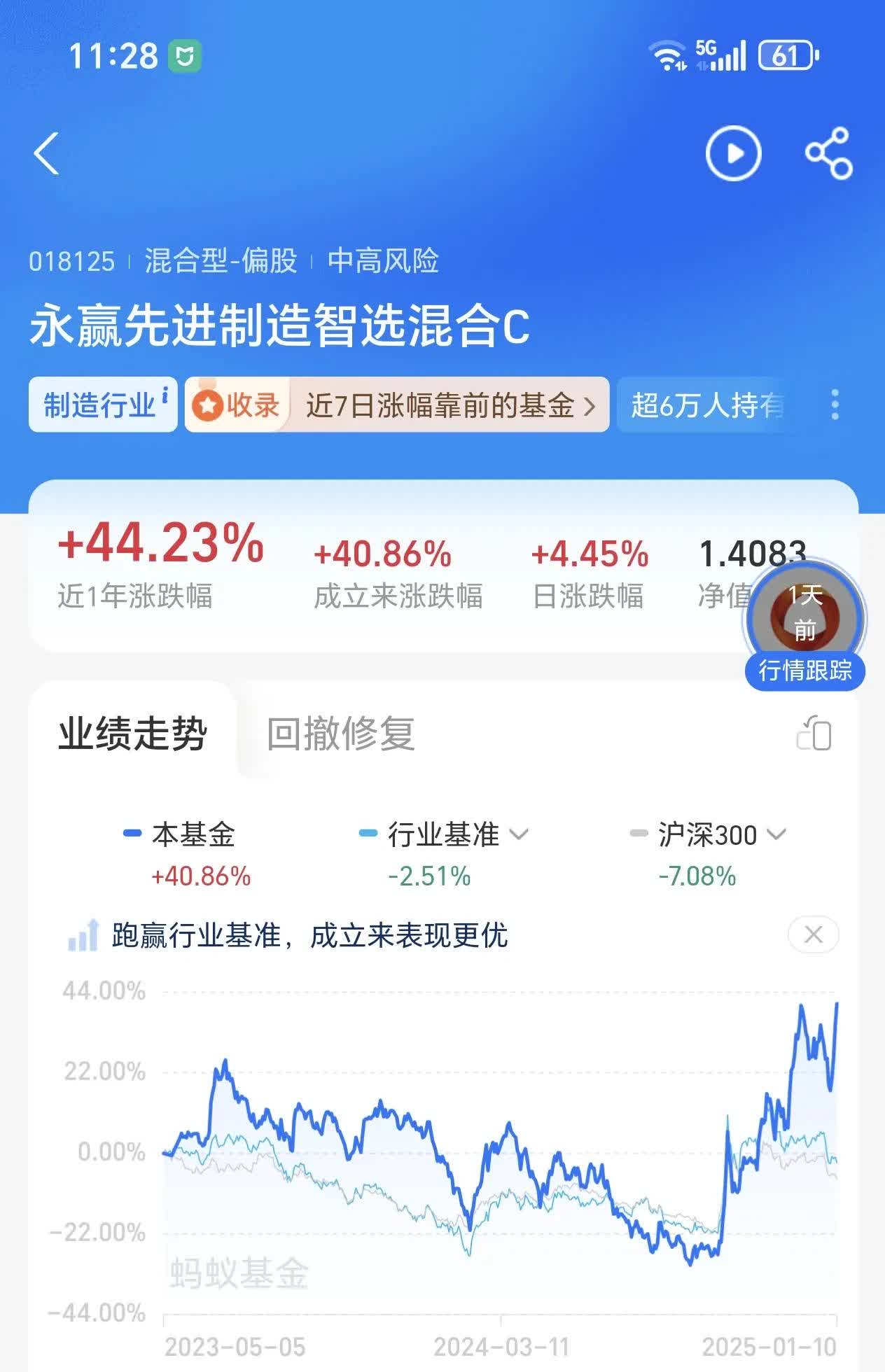
Task: Click the 收录 star badge icon
Action: [x=208, y=404]
